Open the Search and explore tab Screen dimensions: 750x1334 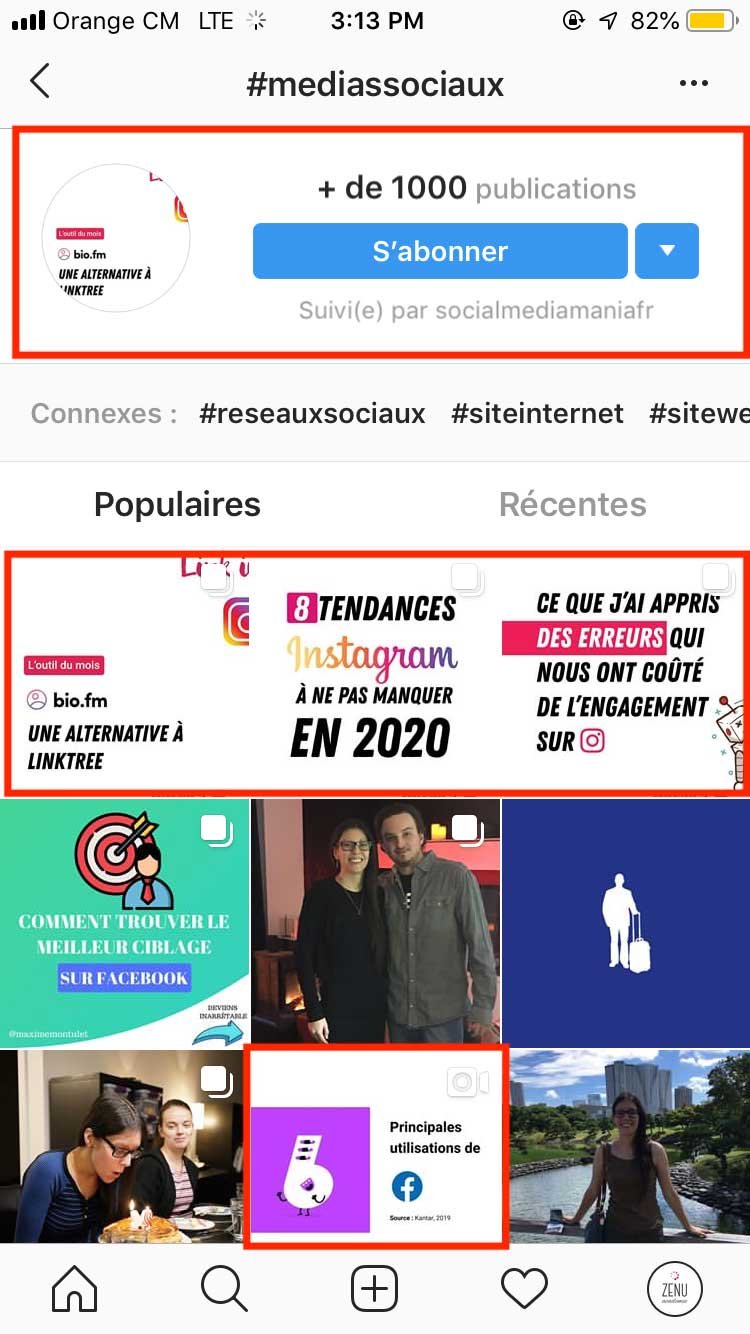point(224,1289)
